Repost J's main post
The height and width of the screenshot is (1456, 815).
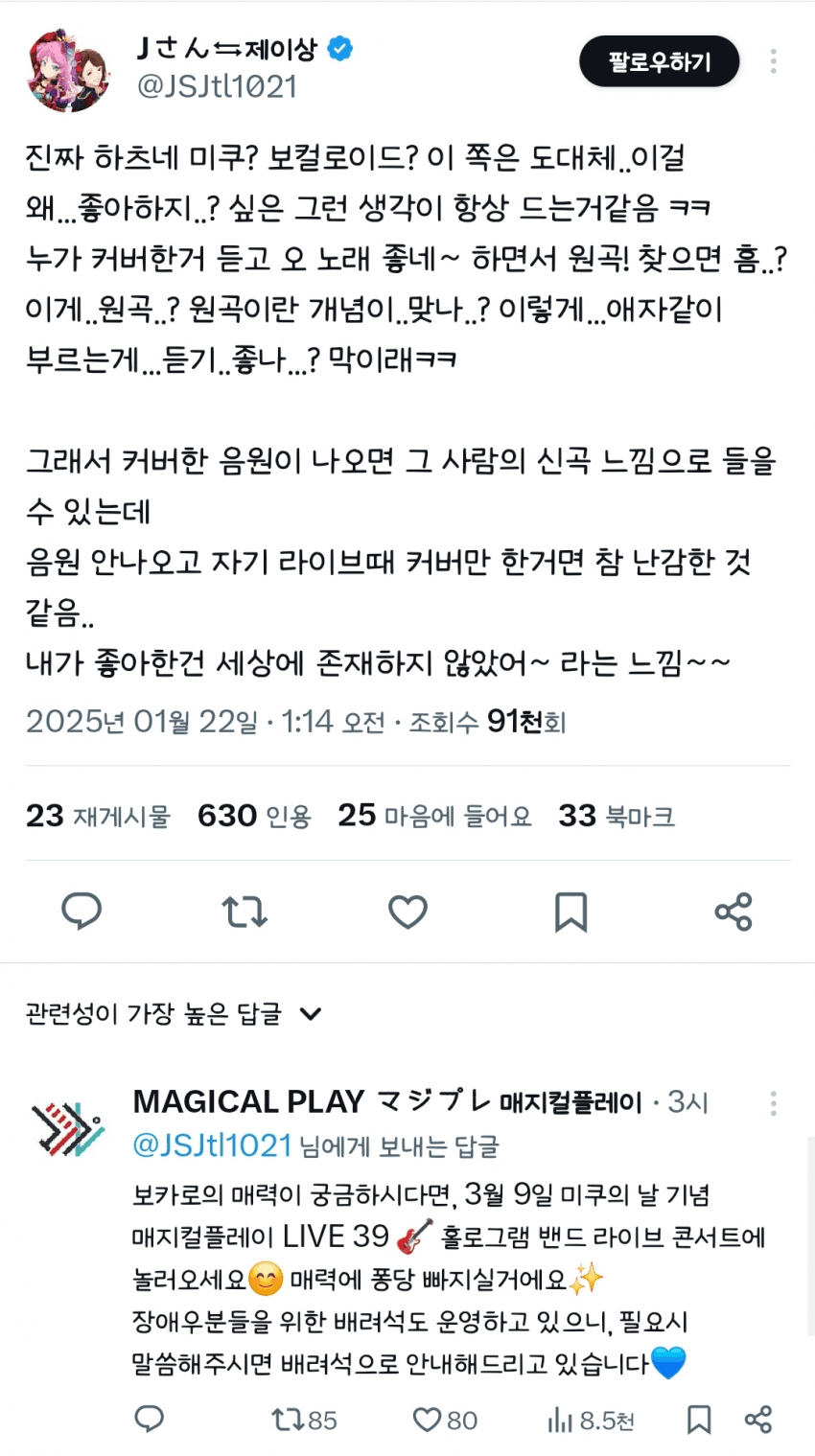pos(244,911)
